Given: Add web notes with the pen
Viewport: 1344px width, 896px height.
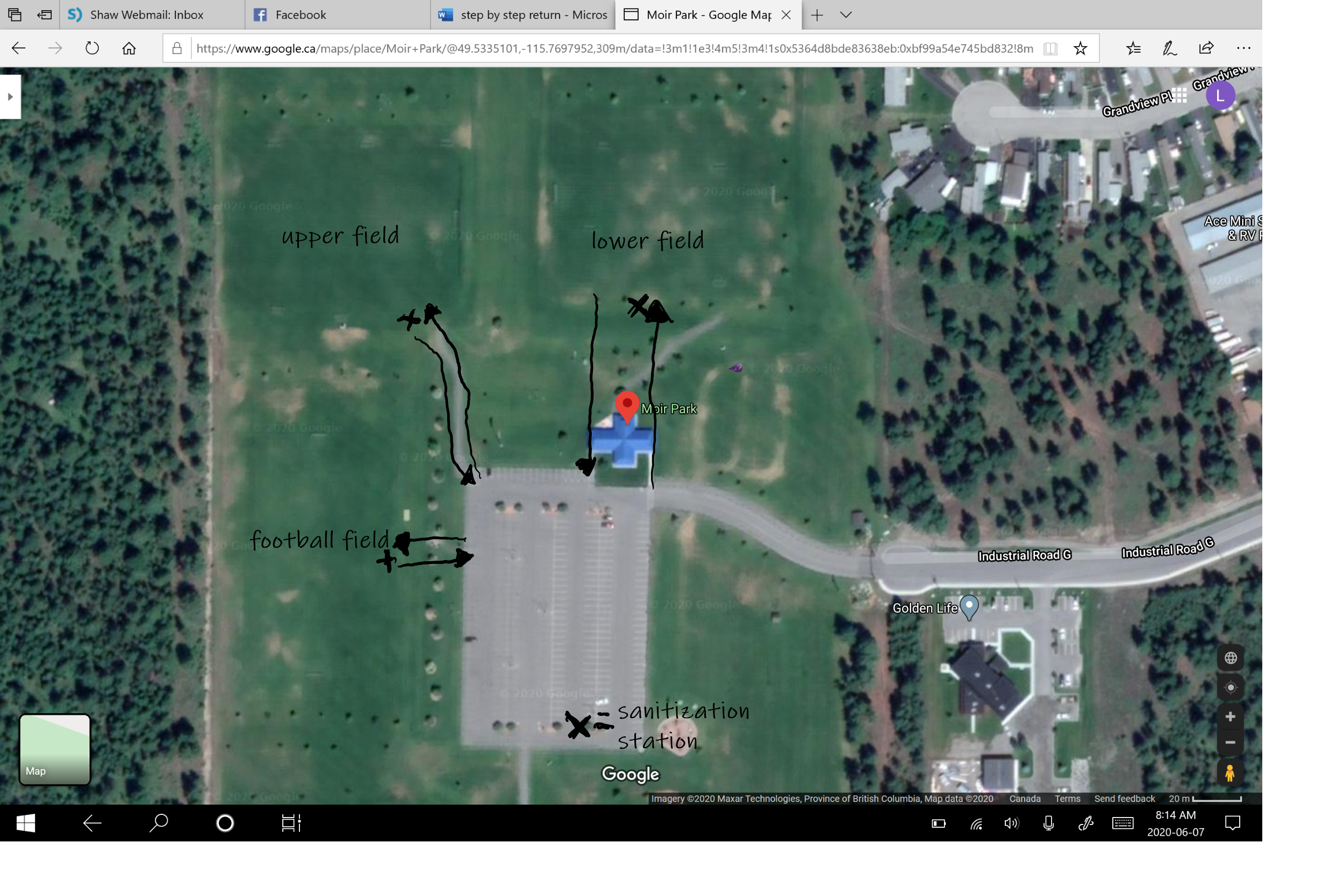Looking at the screenshot, I should (x=1170, y=48).
